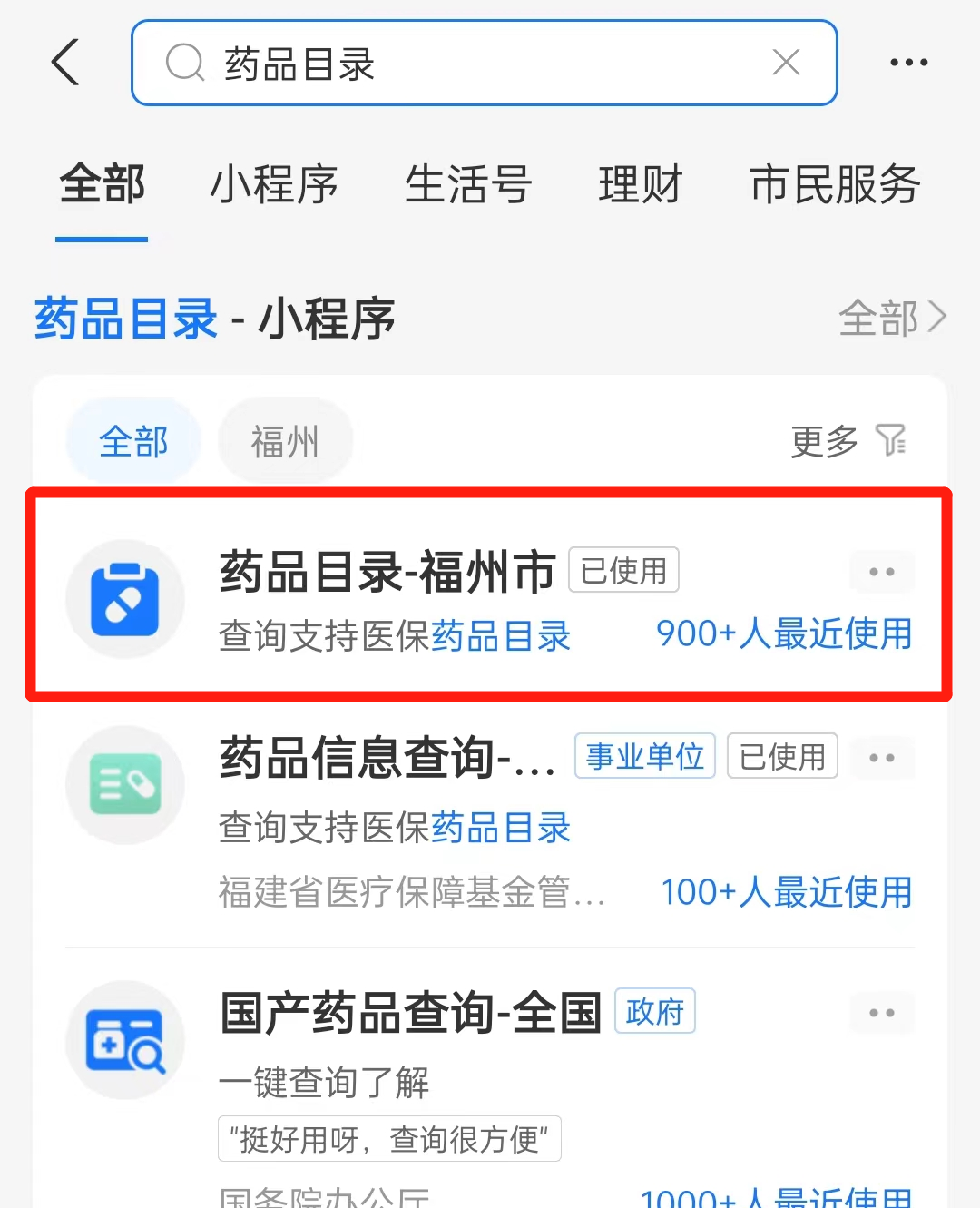Switch to the 生活号 tab
Screen dimensions: 980x1208
(468, 185)
